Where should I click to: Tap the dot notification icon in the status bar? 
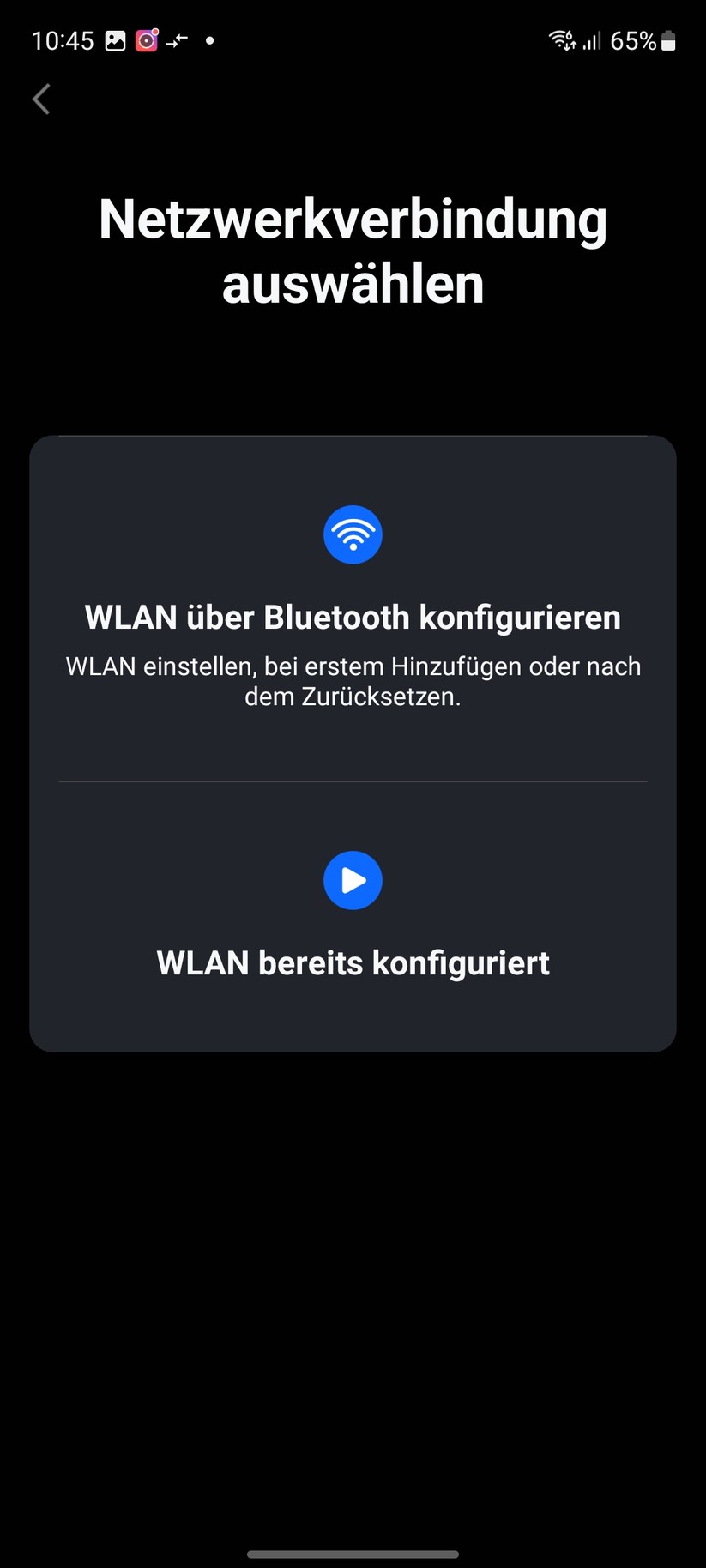point(208,39)
